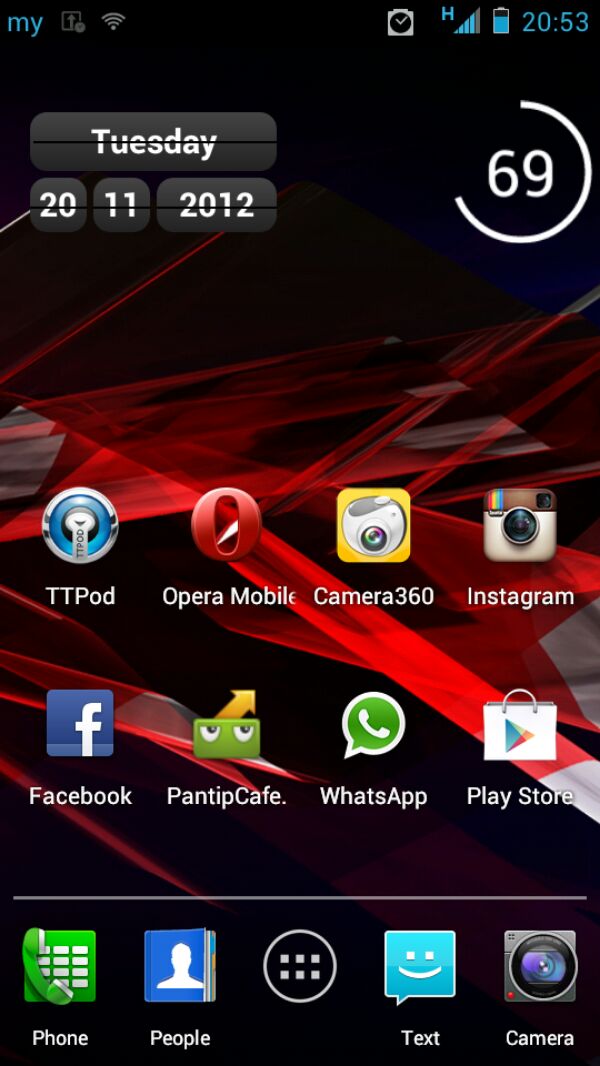Launch the Facebook app
This screenshot has width=600, height=1066.
[x=80, y=725]
